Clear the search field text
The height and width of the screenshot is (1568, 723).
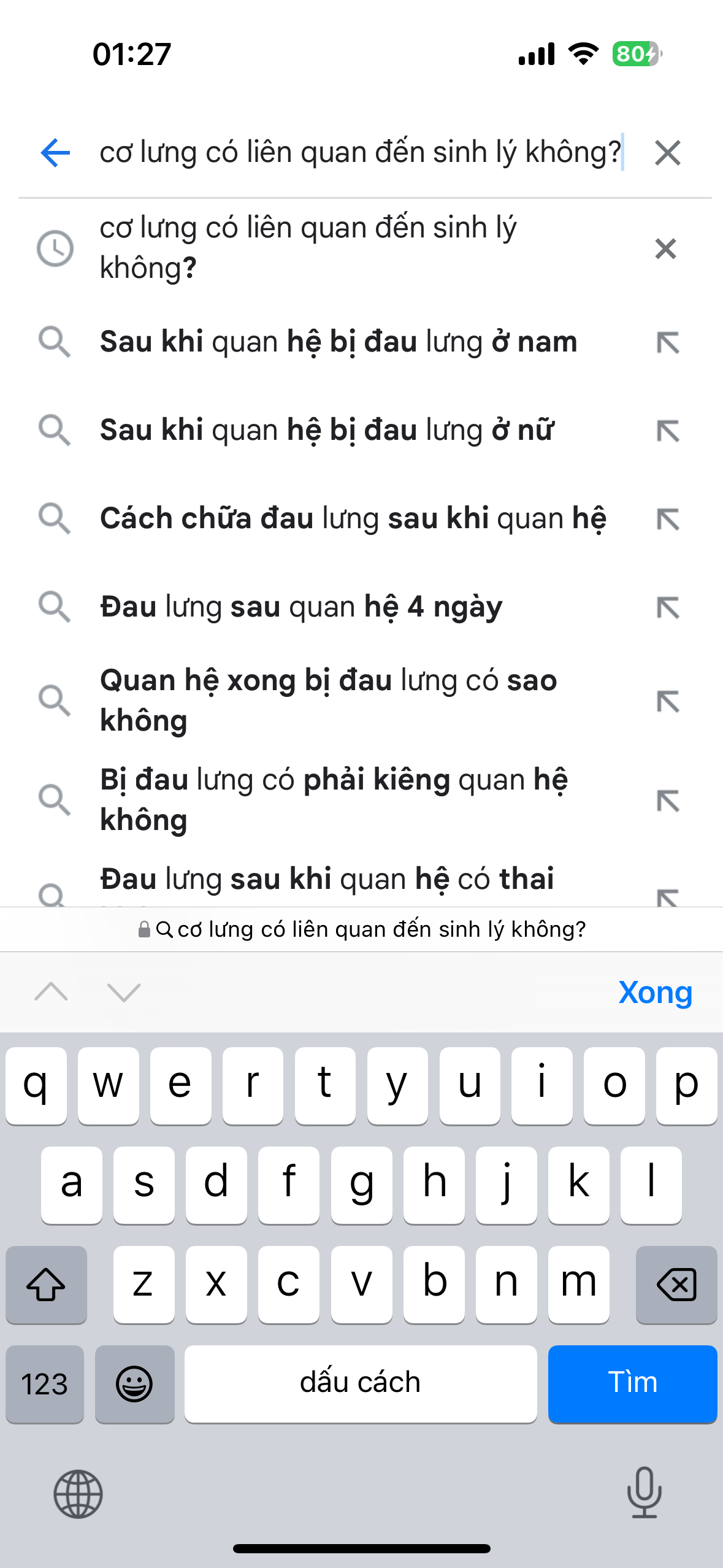[x=667, y=153]
